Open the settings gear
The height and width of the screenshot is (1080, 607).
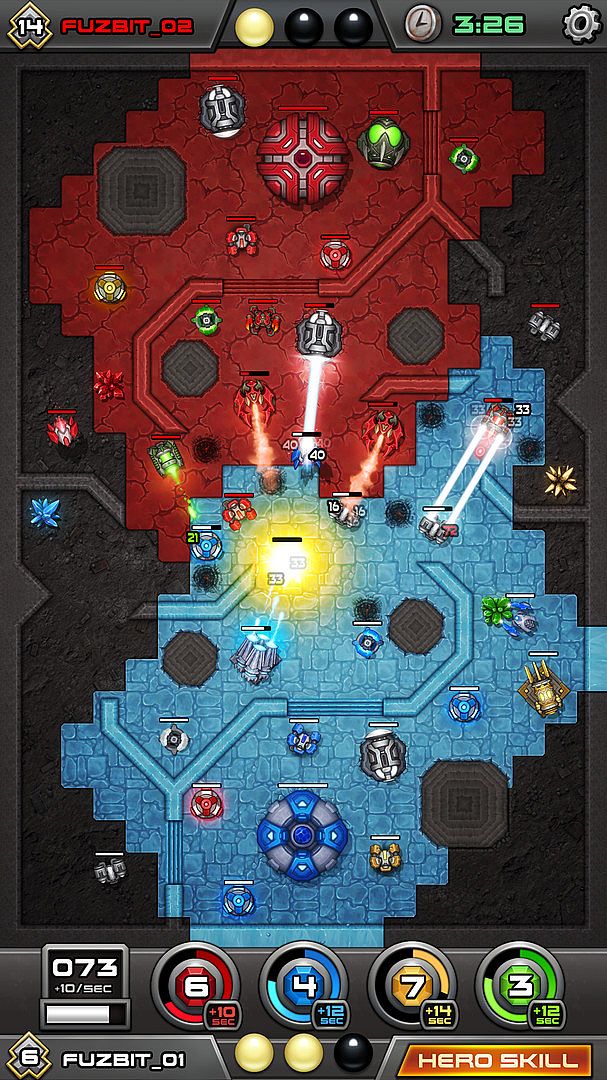pos(582,24)
